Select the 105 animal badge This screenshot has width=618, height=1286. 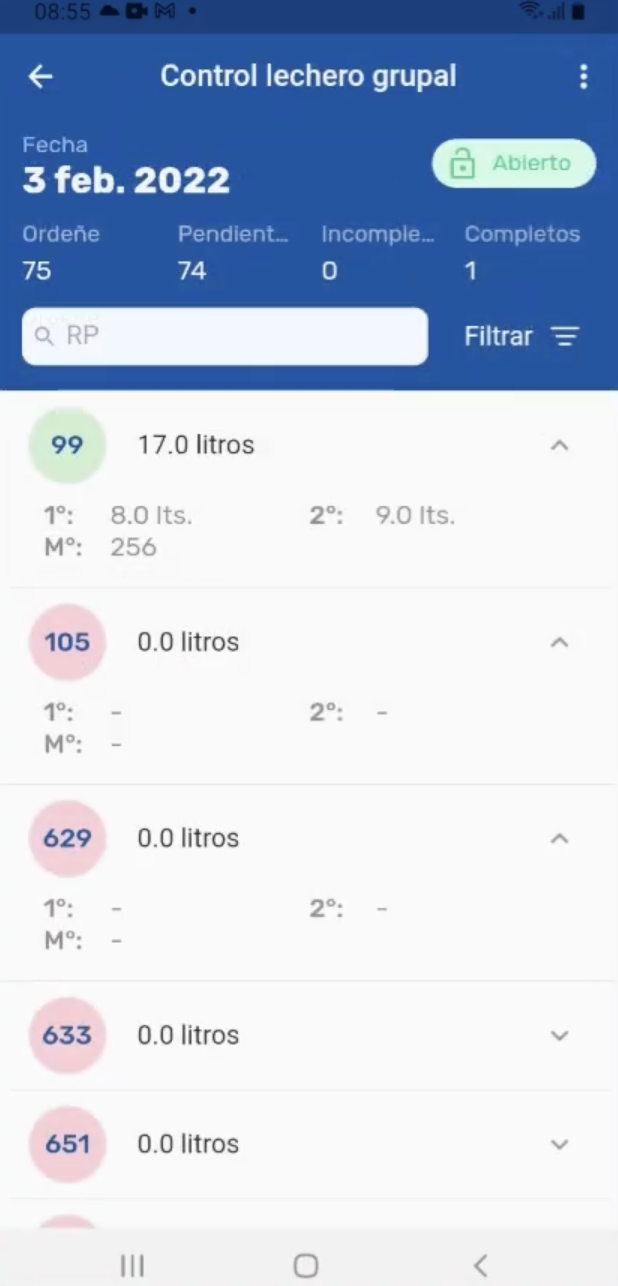tap(67, 642)
